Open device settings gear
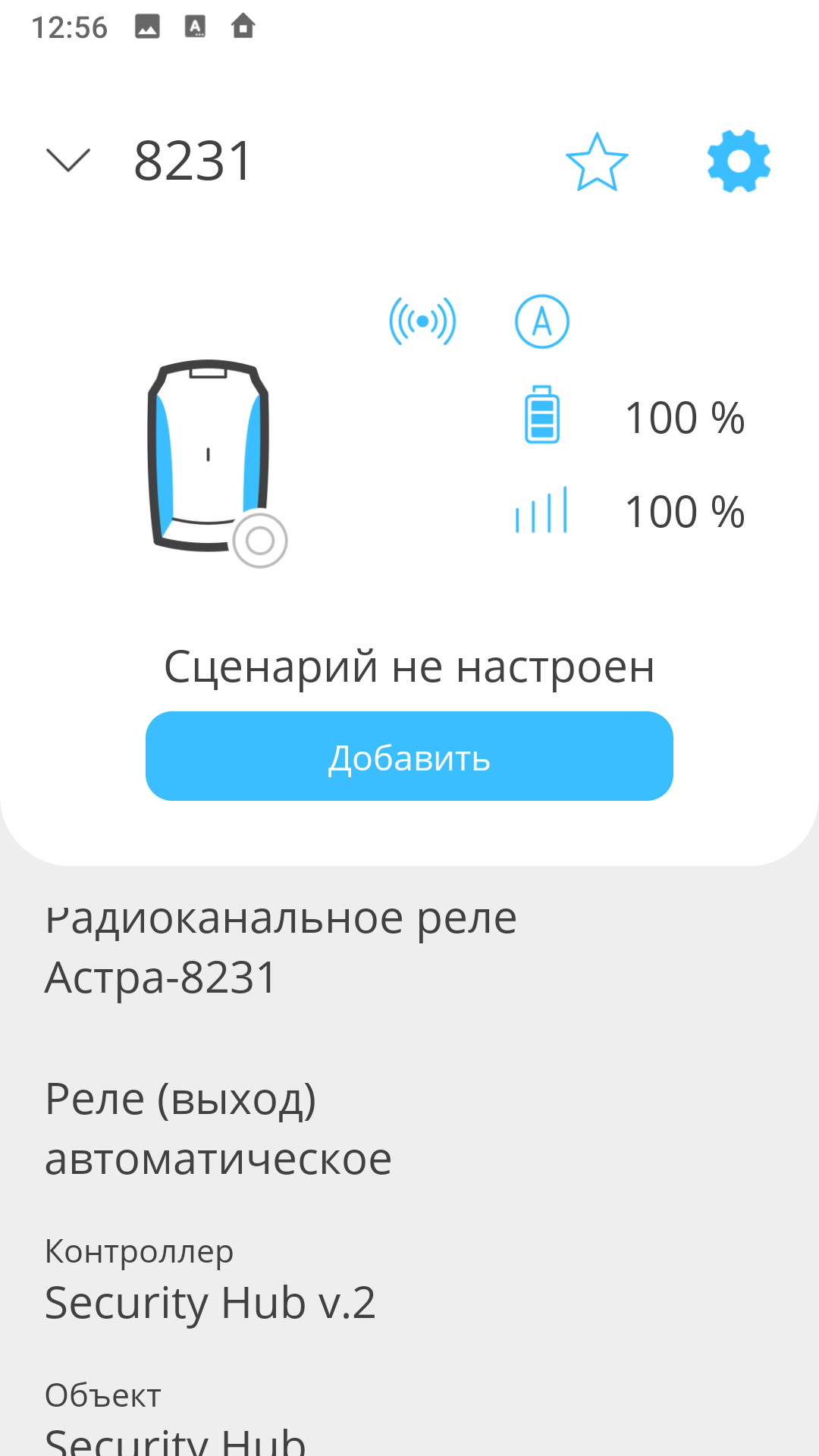The image size is (819, 1456). 739,161
